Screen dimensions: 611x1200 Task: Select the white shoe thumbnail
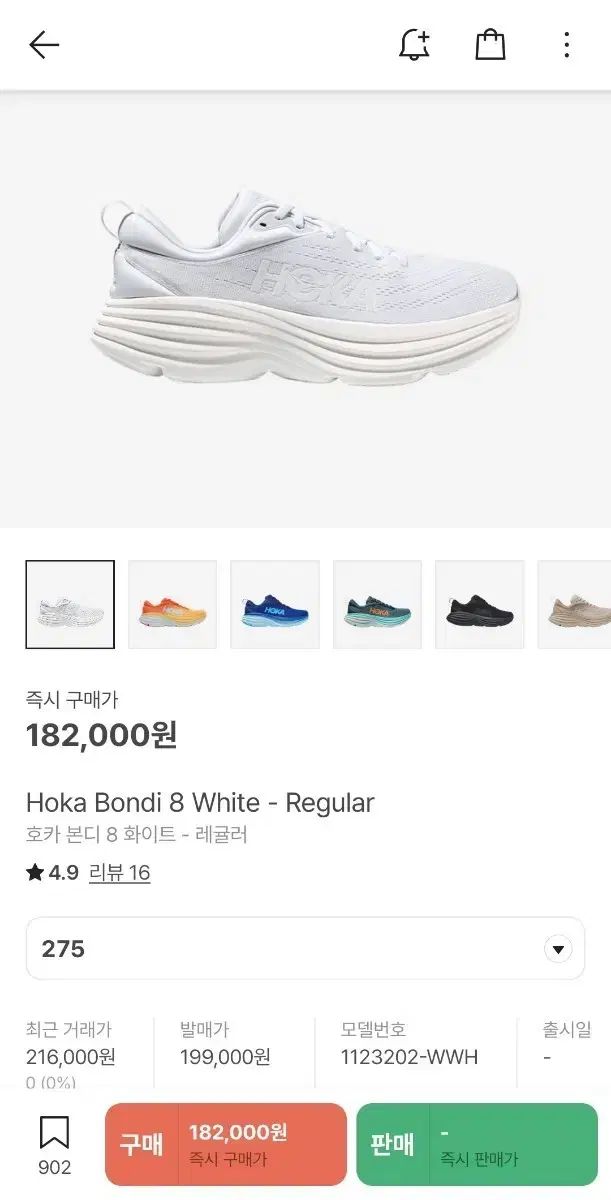tap(70, 605)
